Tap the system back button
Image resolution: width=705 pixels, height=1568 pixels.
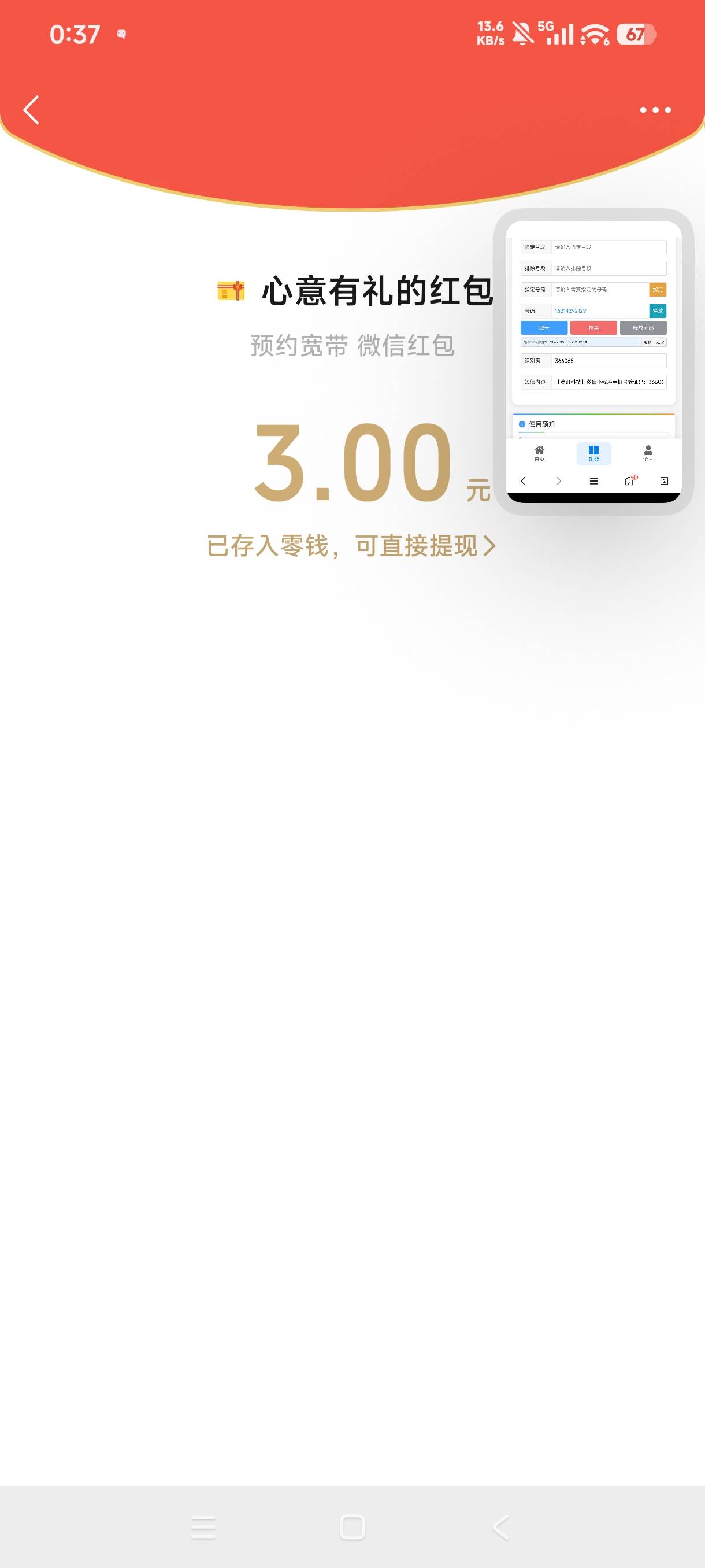(500, 1527)
